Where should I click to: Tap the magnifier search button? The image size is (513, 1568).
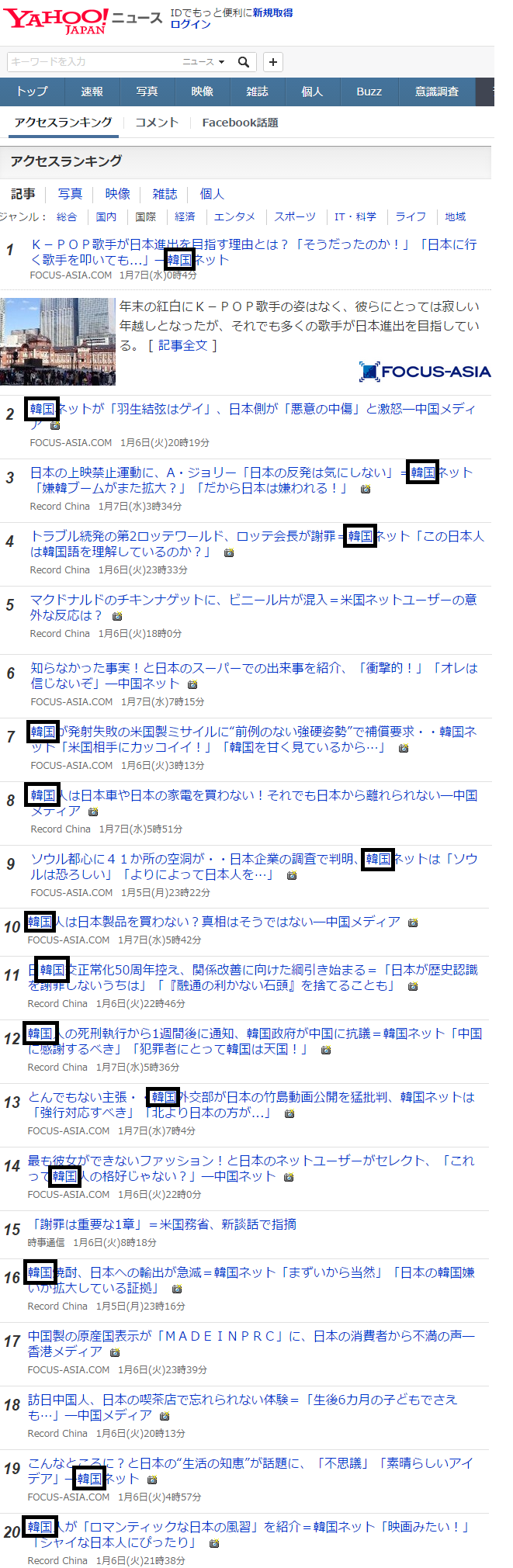(x=244, y=62)
